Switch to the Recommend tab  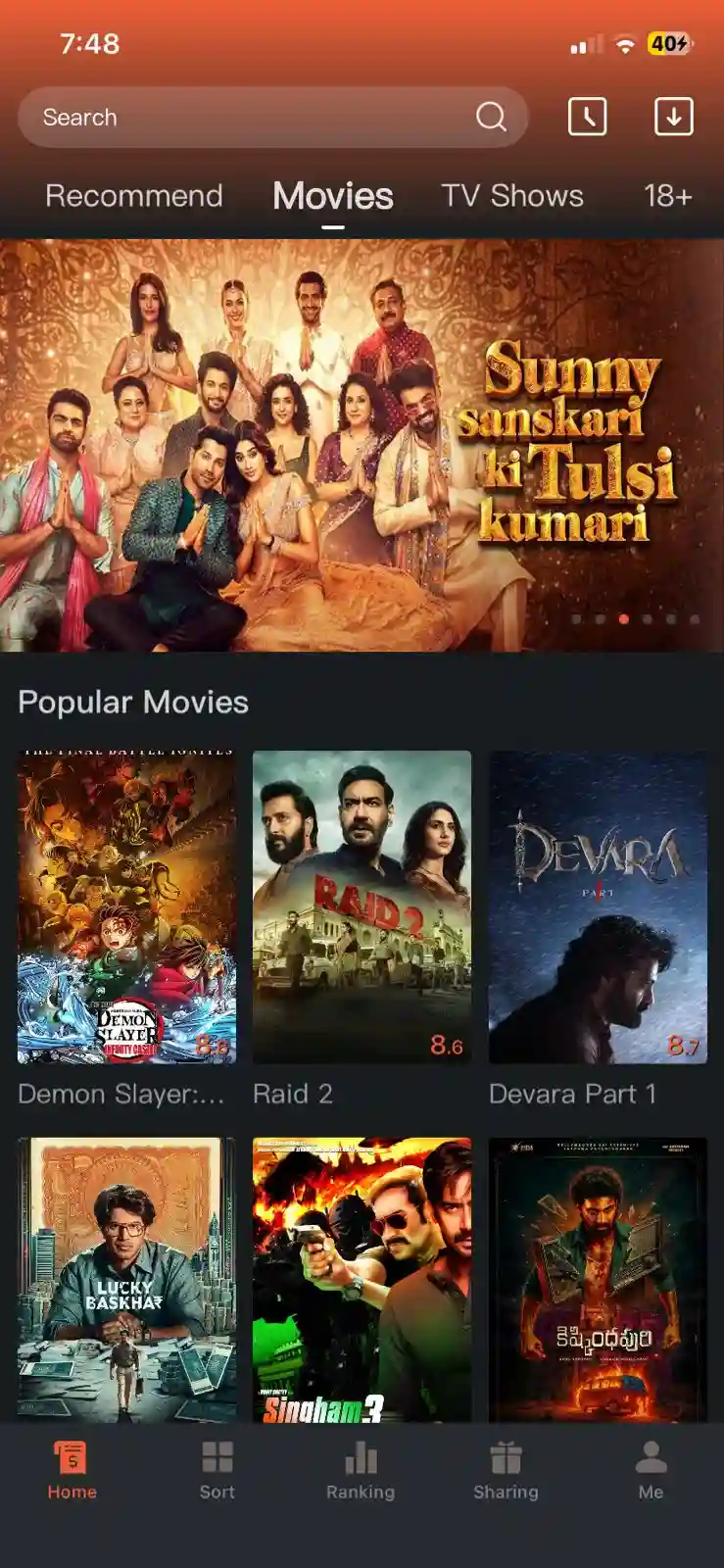tap(134, 196)
